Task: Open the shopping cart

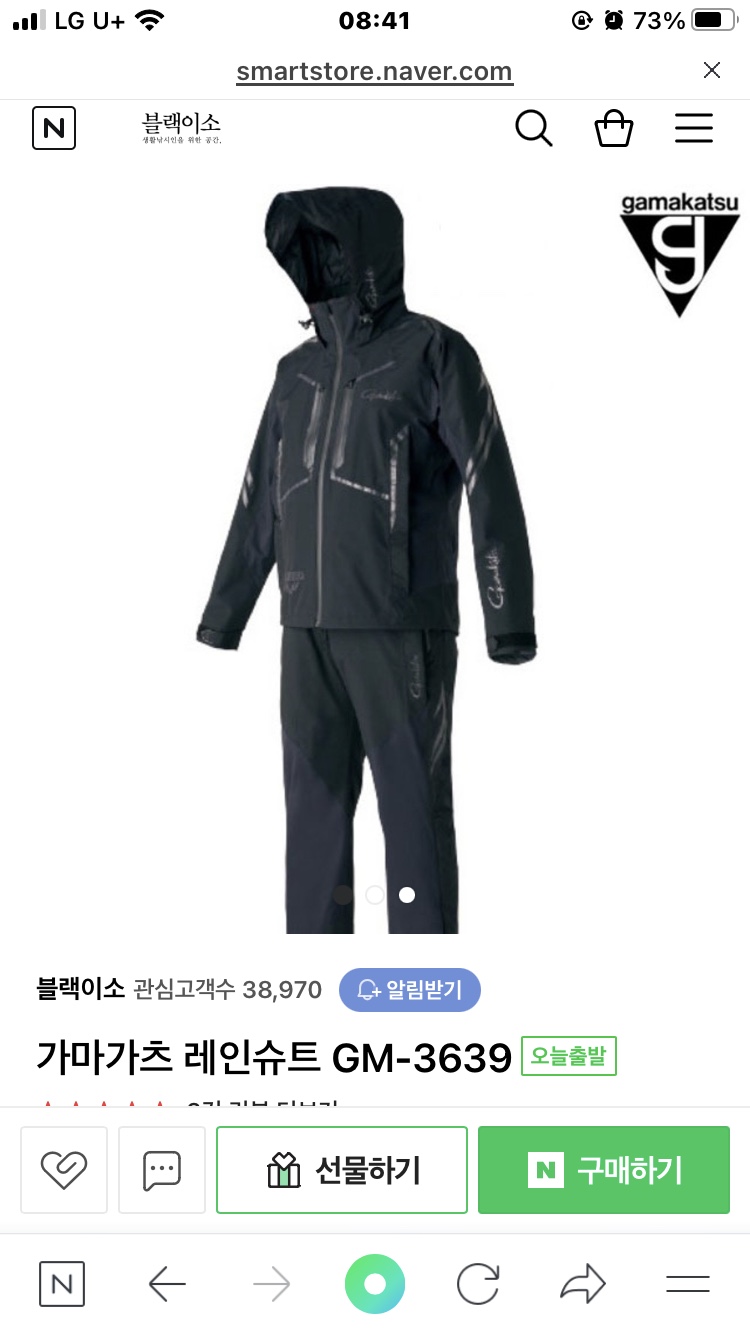Action: click(x=613, y=128)
